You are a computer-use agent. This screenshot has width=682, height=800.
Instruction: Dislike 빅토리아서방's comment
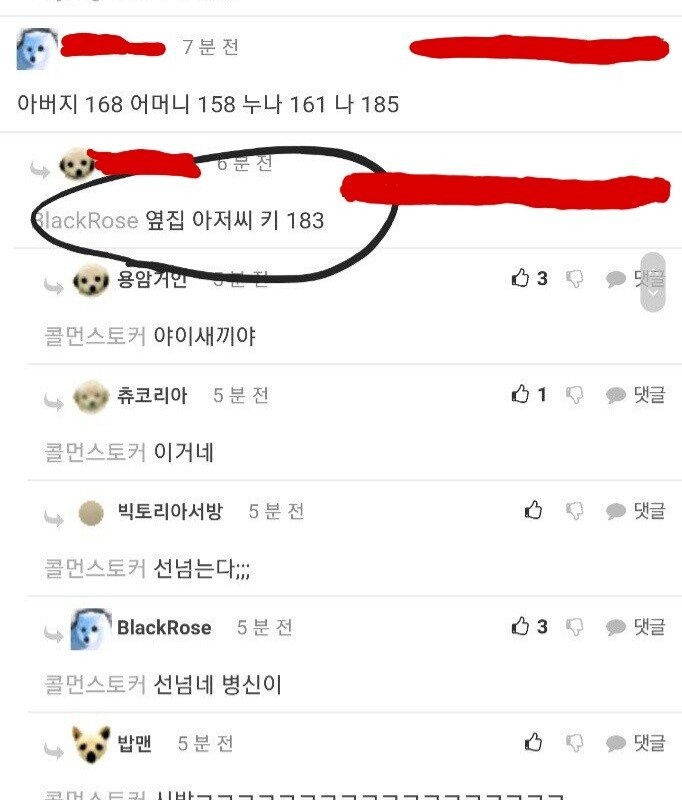coord(575,511)
